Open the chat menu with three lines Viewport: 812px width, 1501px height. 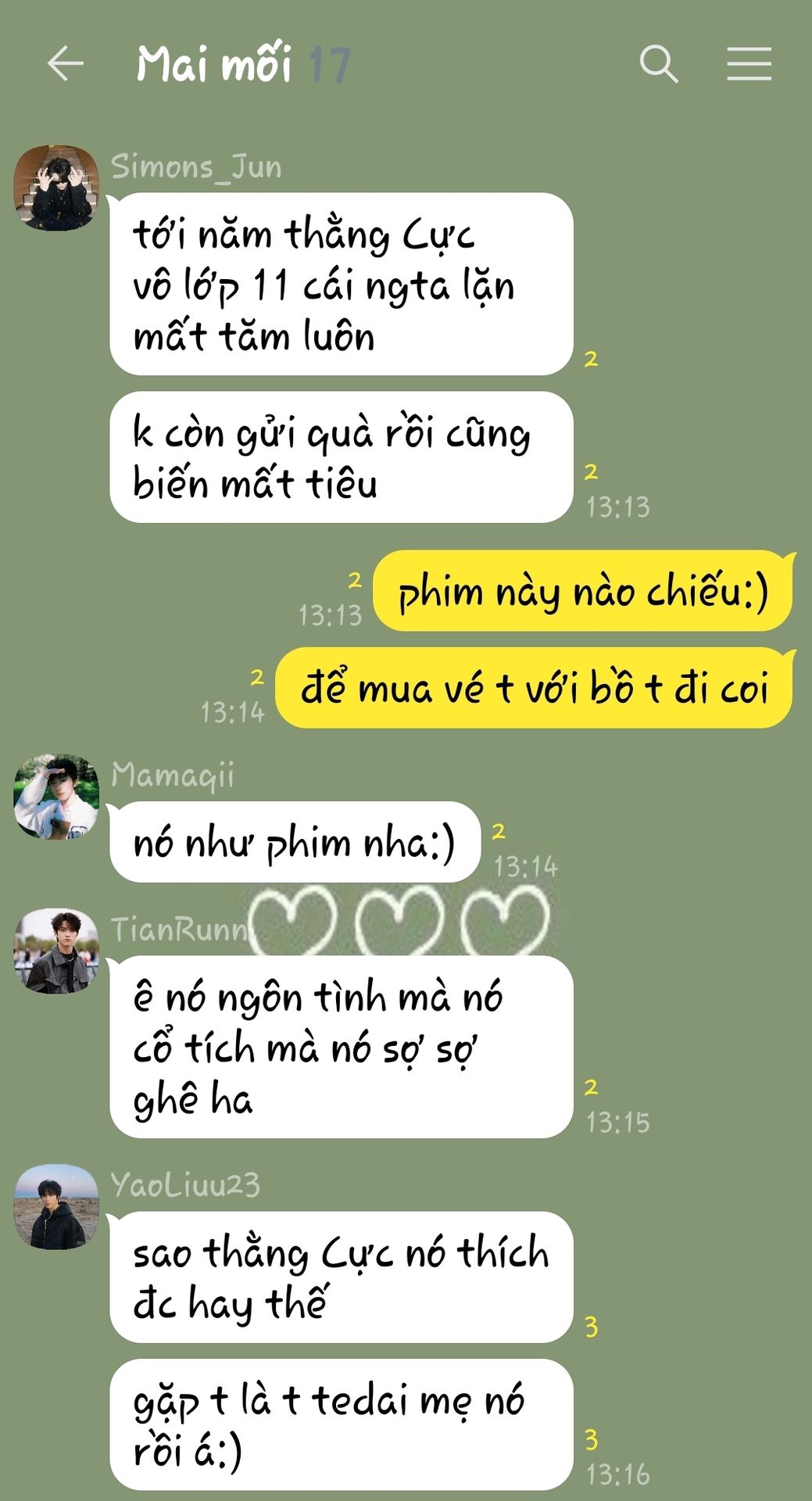point(749,63)
